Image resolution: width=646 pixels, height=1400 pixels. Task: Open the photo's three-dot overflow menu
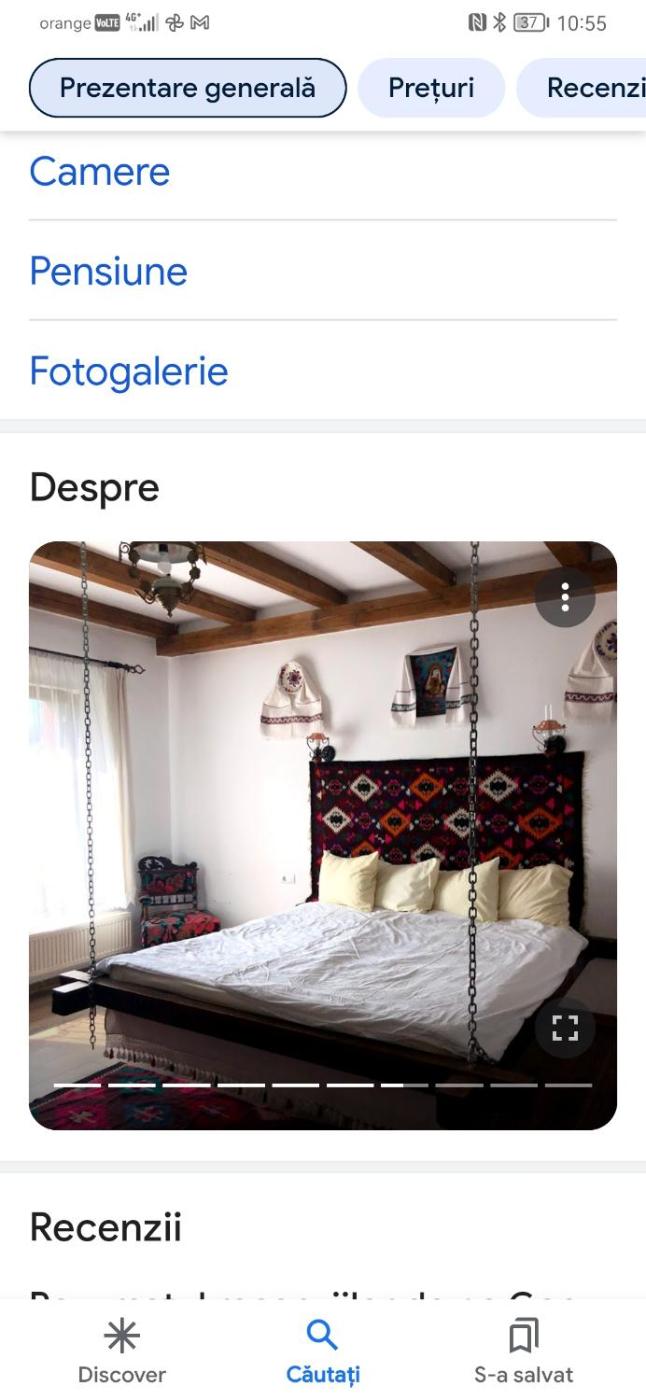(x=565, y=597)
